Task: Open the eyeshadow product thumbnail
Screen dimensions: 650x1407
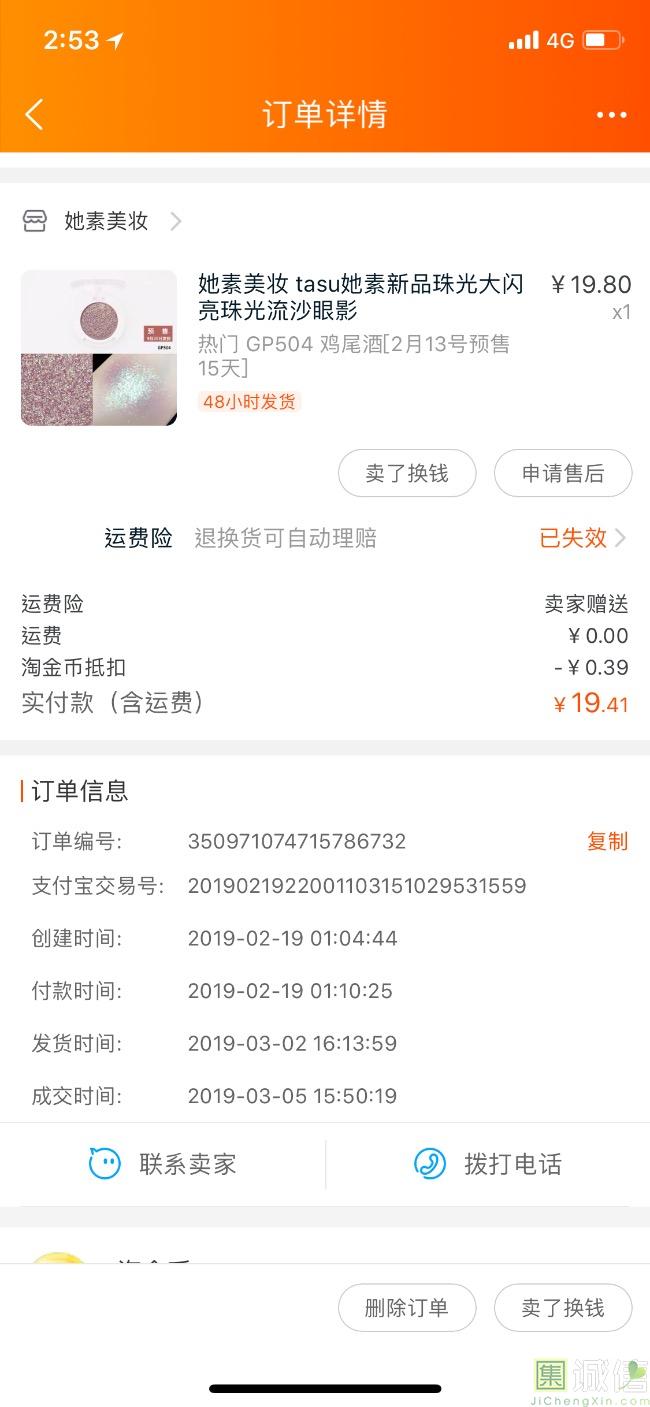Action: point(99,348)
